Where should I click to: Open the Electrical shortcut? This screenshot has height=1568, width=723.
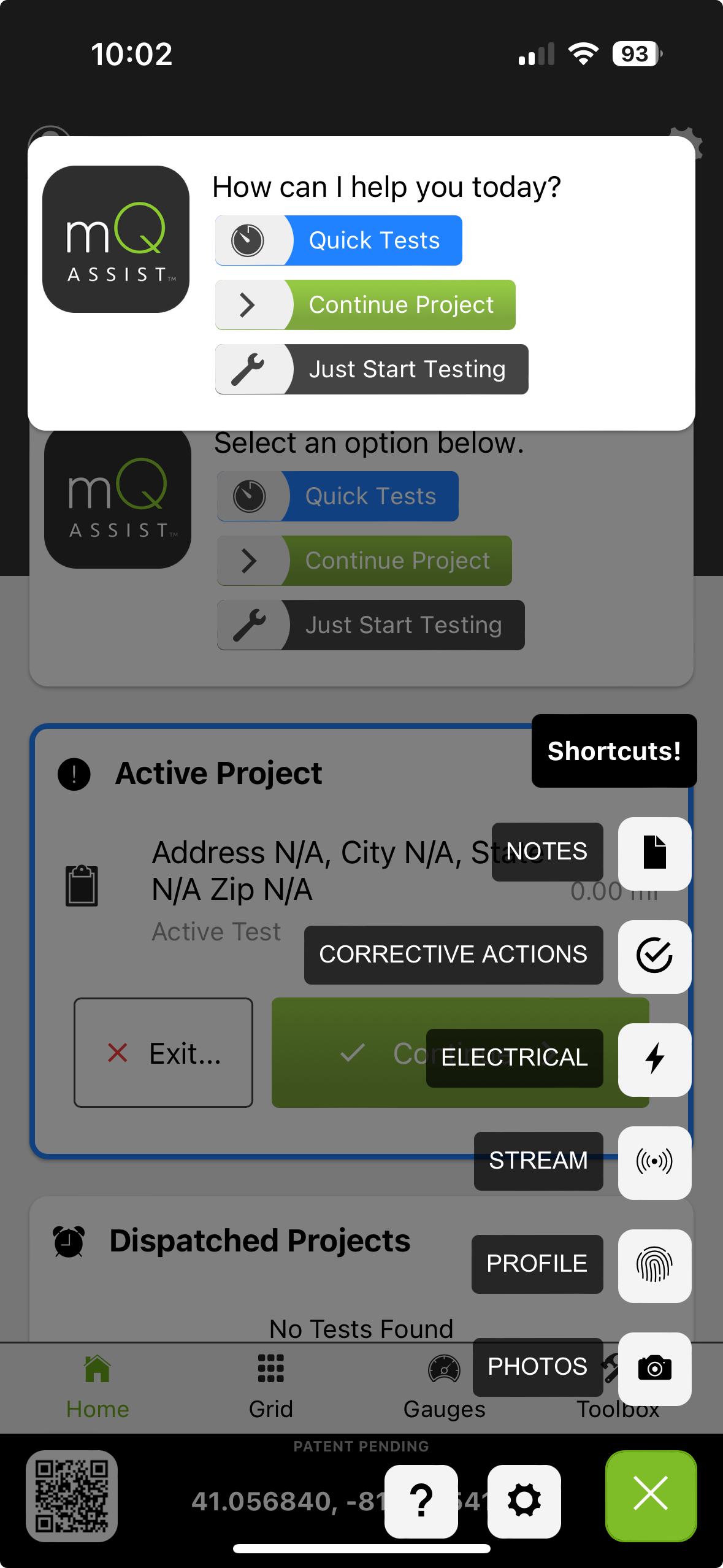[655, 1059]
